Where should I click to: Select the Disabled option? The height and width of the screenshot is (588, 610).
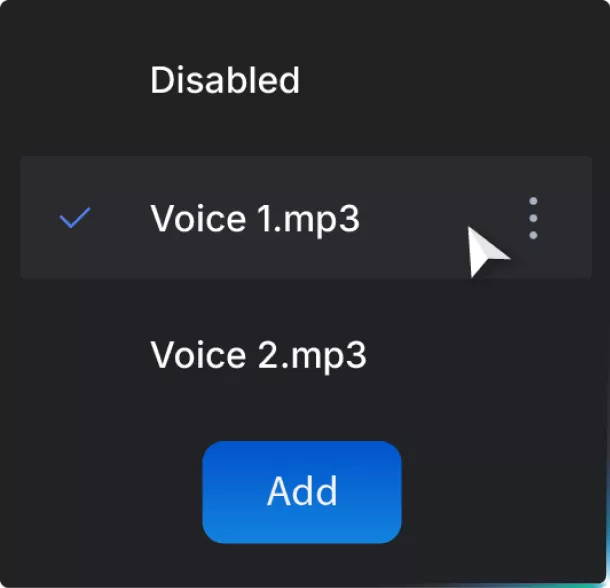[x=225, y=80]
